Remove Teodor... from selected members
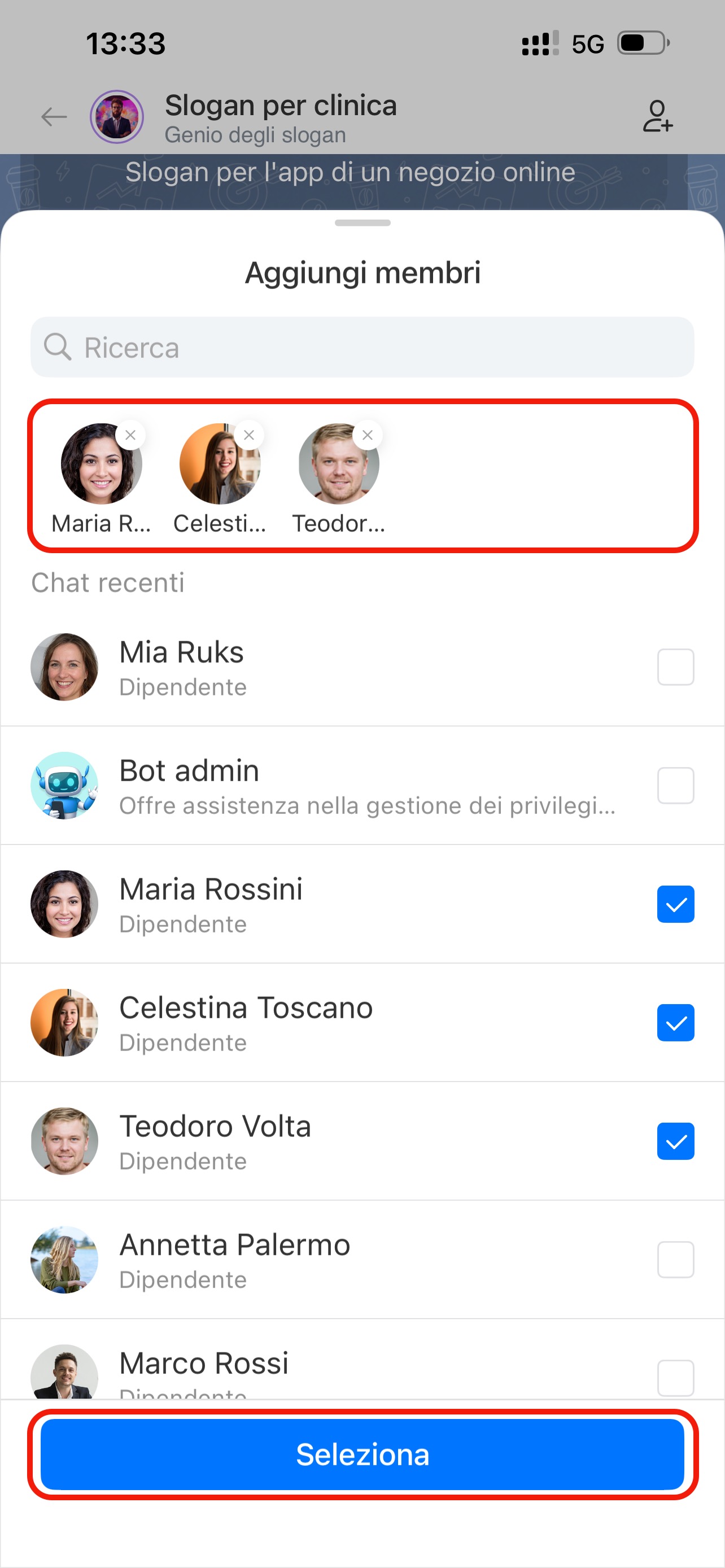Screen dimensions: 725x1568 (x=367, y=435)
